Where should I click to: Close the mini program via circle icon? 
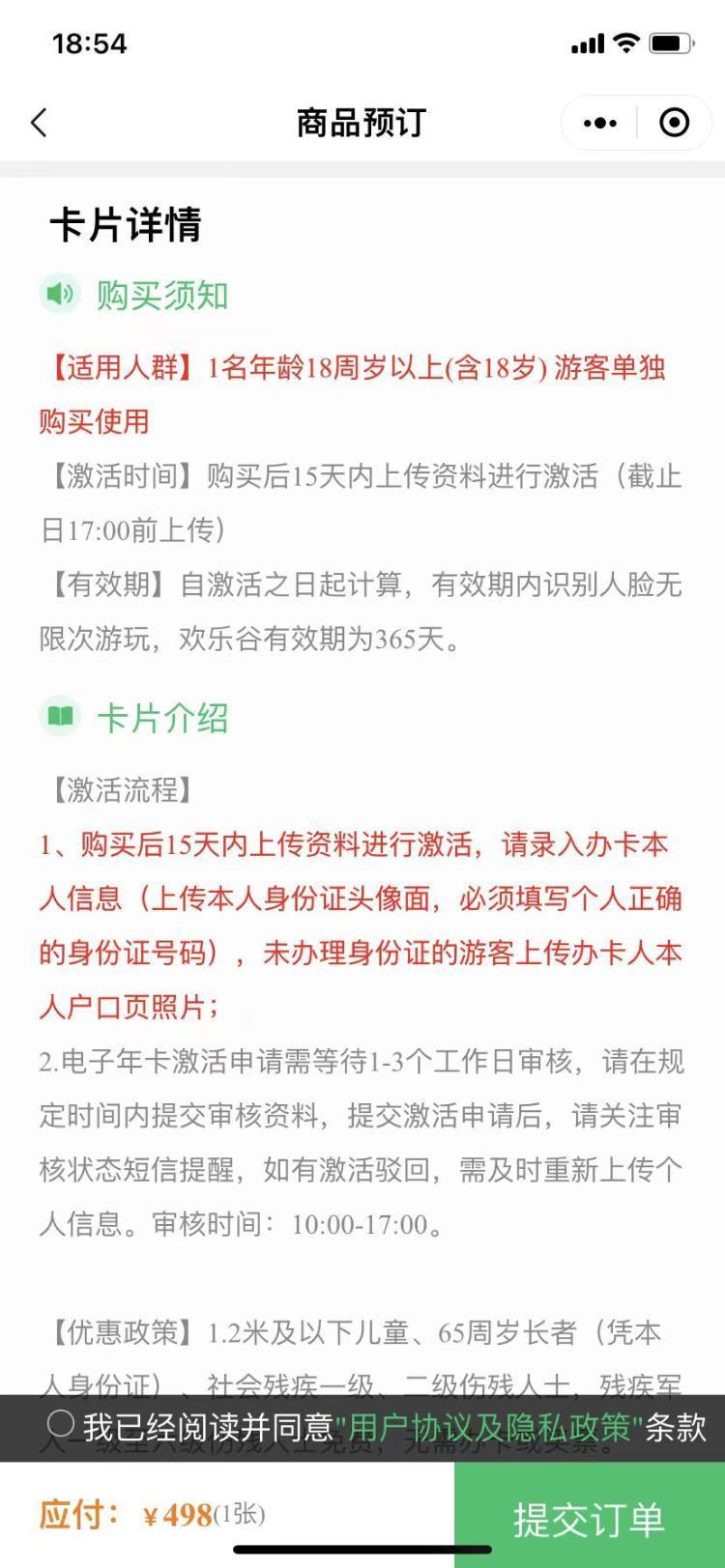coord(674,123)
